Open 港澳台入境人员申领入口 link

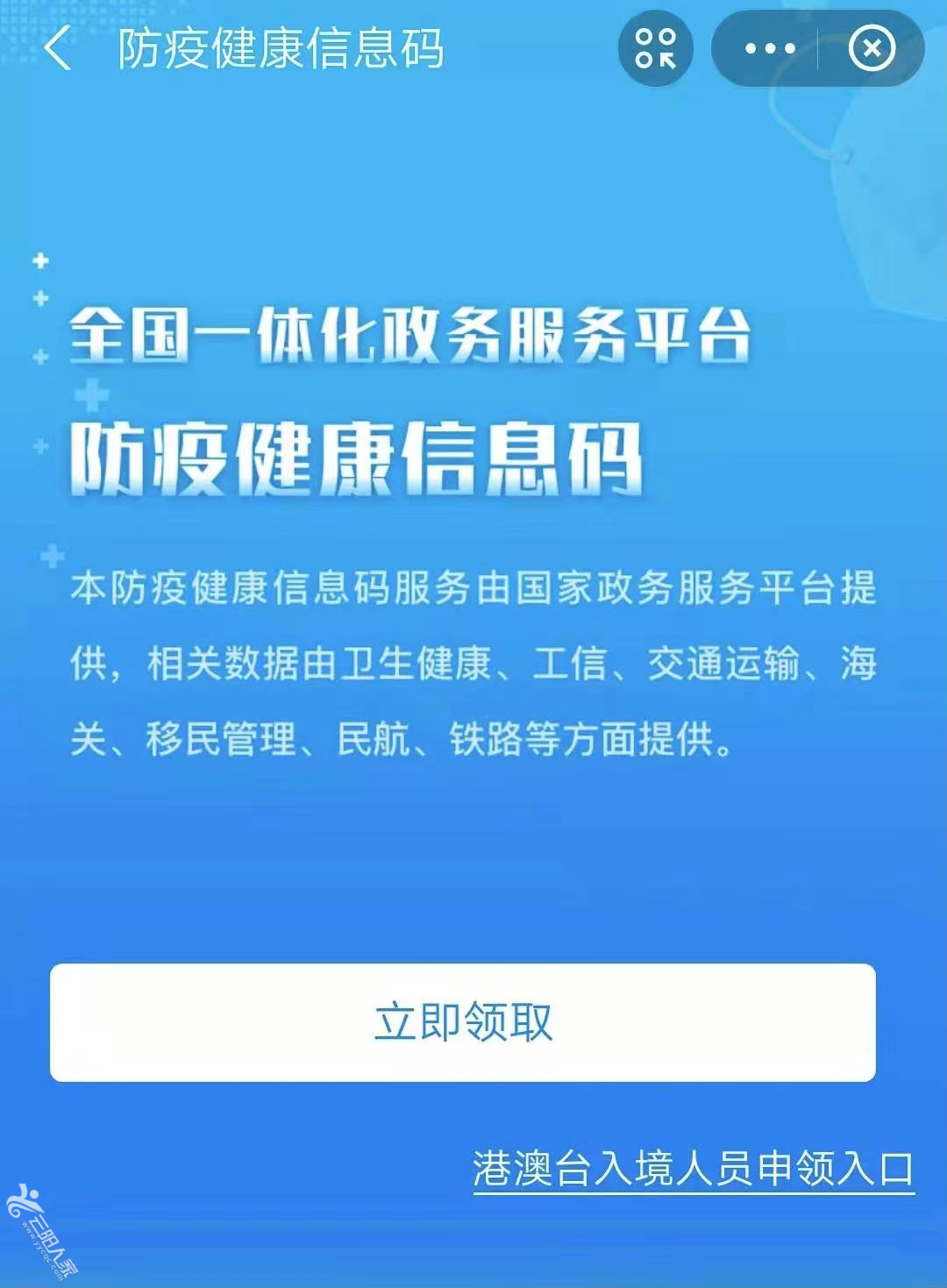693,1169
